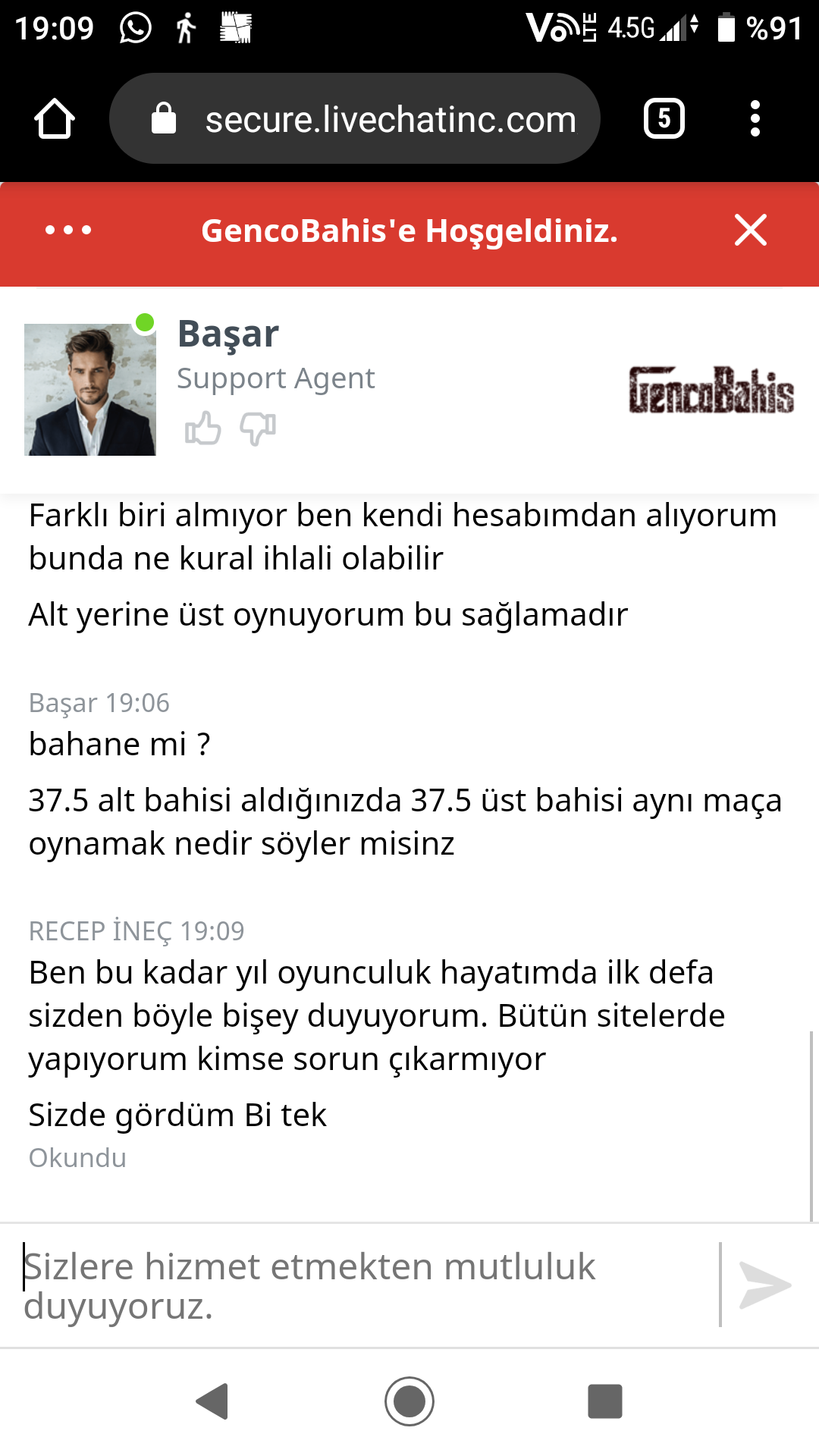This screenshot has width=819, height=1456.
Task: Open the browser overflow menu
Action: (755, 118)
